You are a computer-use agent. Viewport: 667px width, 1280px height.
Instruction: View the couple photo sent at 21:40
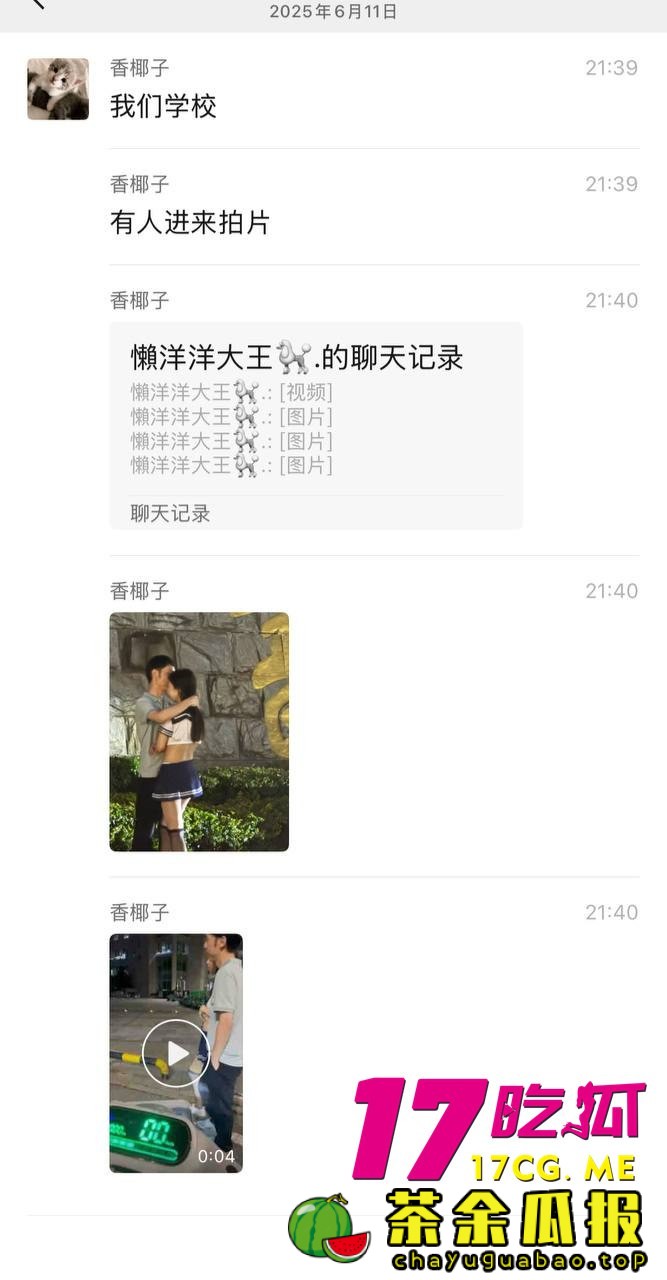199,731
